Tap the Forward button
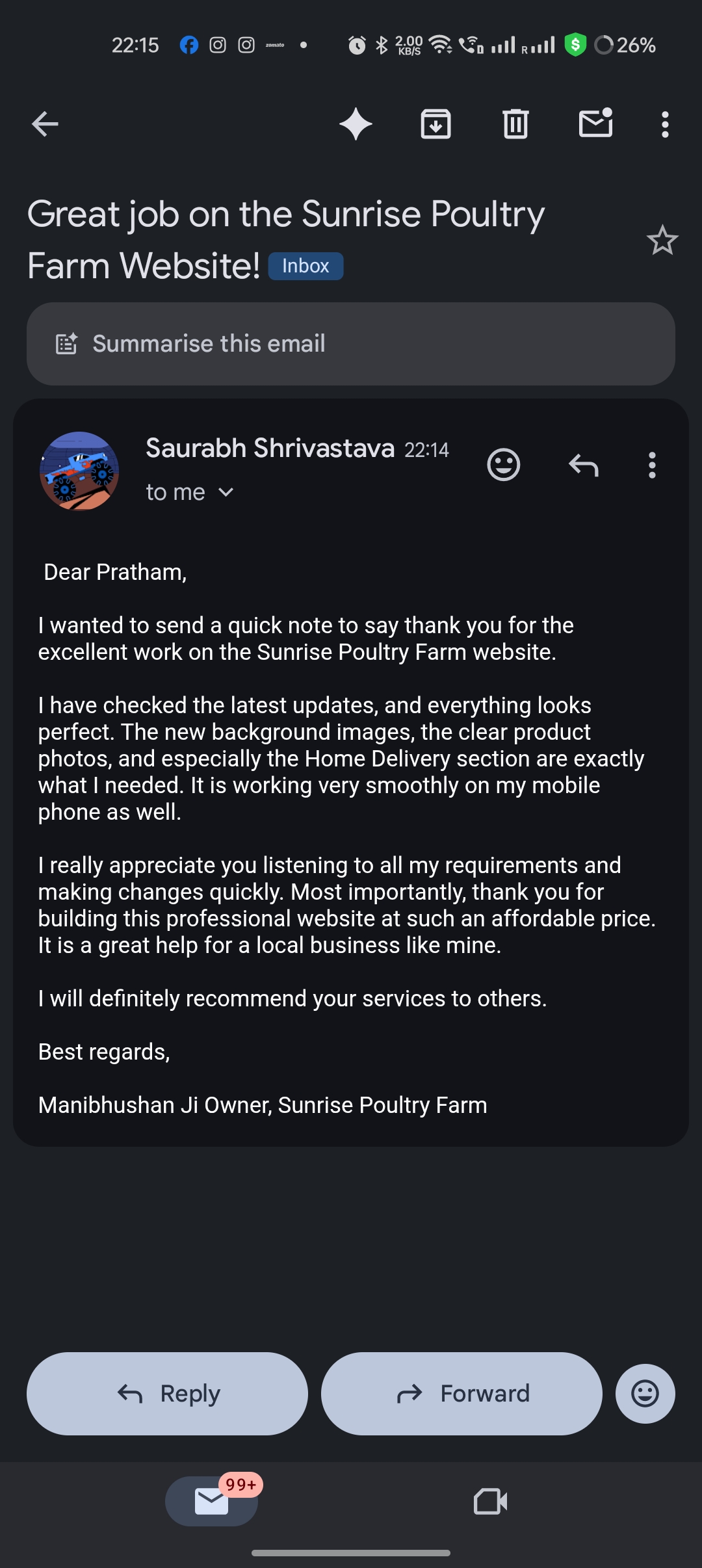The width and height of the screenshot is (702, 1568). tap(461, 1393)
